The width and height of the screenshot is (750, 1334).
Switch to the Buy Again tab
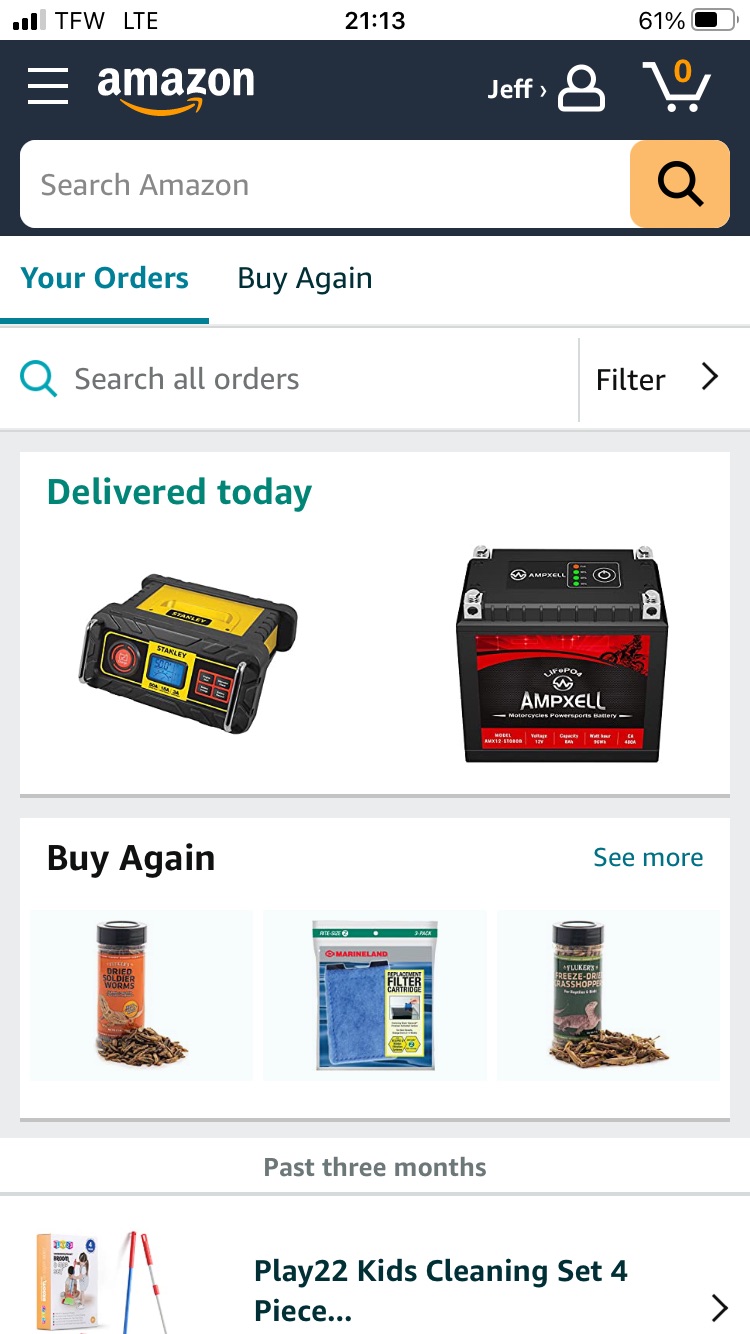coord(305,279)
